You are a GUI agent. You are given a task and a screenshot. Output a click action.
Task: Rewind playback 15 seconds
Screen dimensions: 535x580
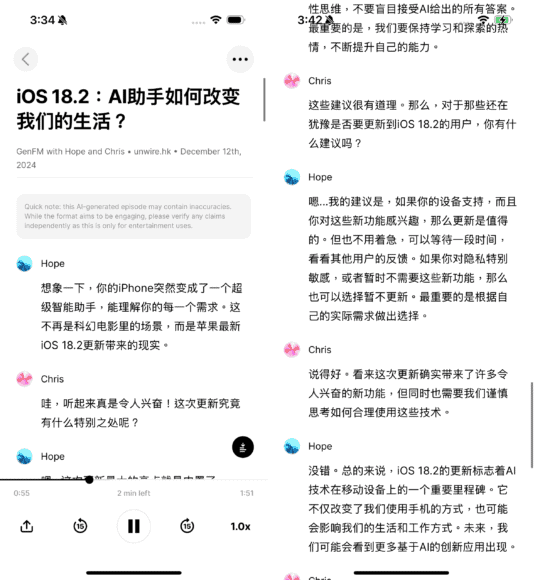tap(80, 526)
